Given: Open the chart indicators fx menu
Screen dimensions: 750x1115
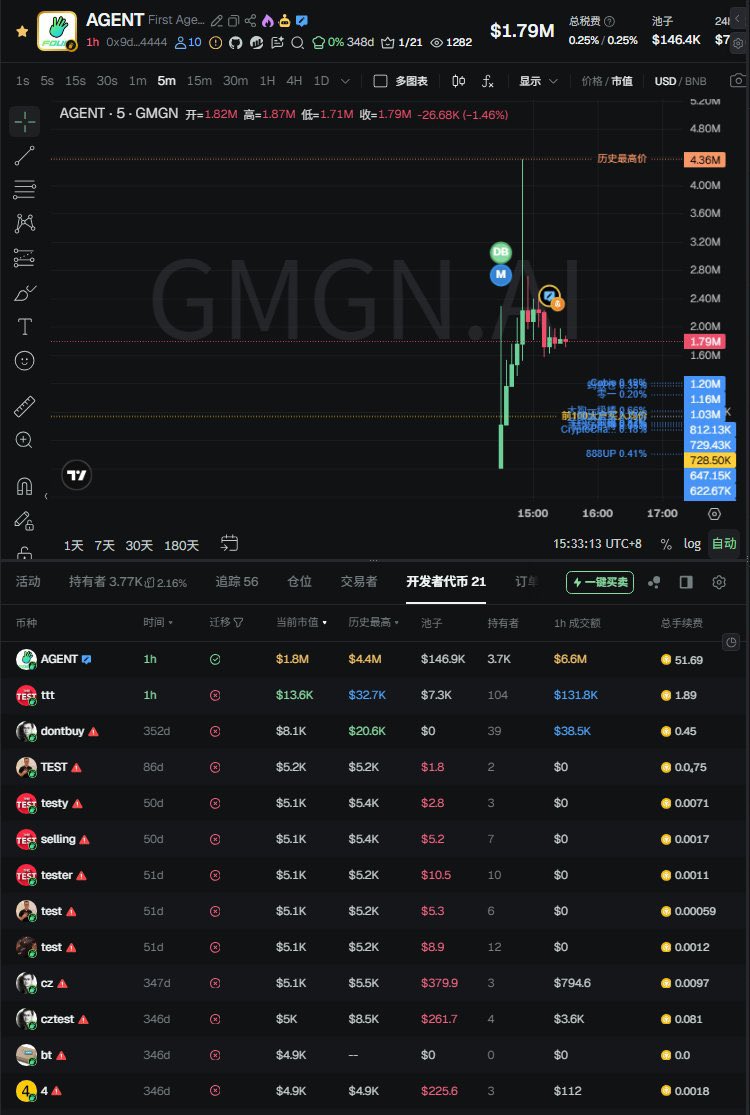Looking at the screenshot, I should click(488, 81).
